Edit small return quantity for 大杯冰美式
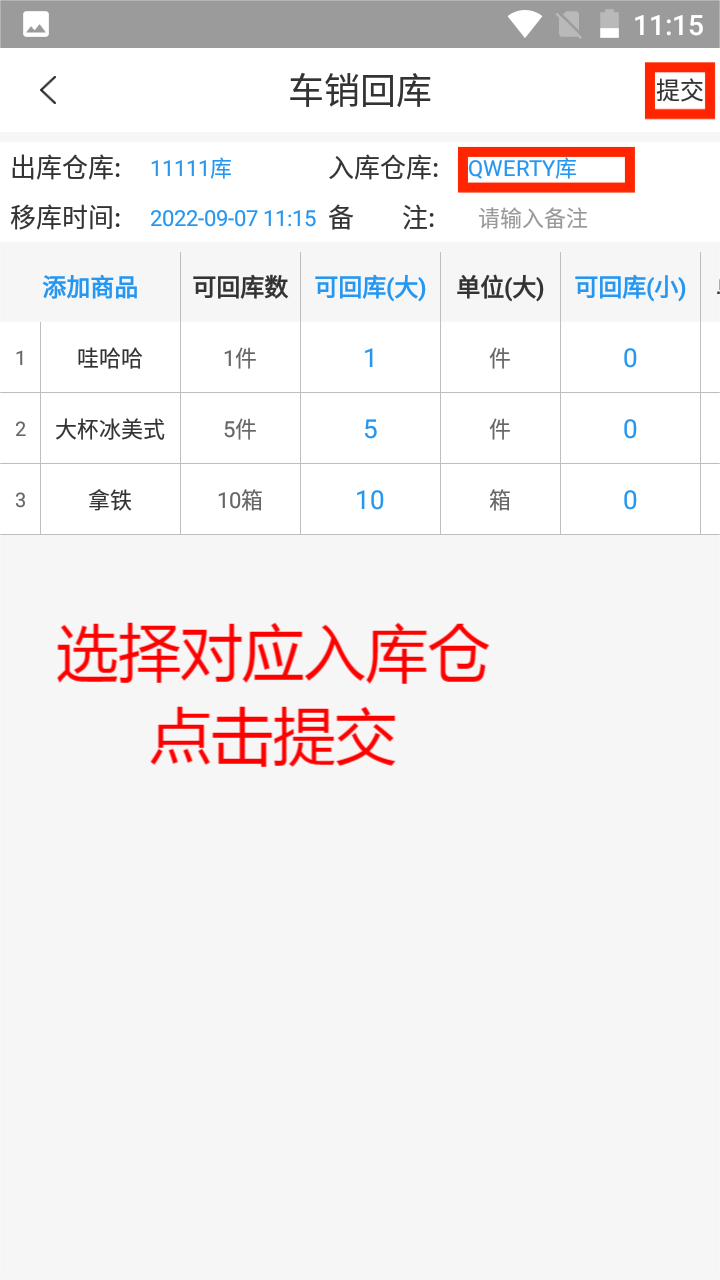This screenshot has height=1280, width=720. pos(630,429)
